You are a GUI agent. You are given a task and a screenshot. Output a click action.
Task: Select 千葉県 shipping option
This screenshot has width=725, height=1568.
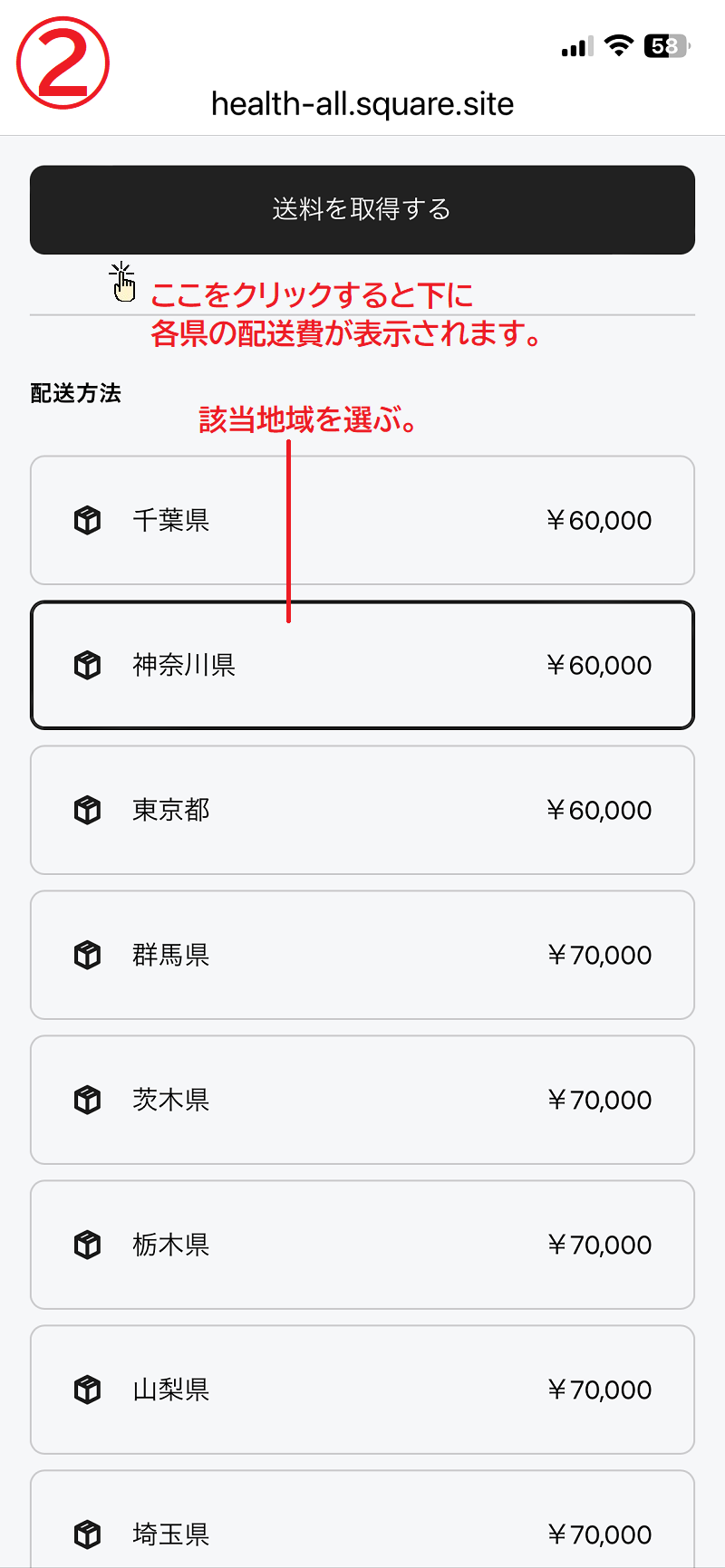coord(362,520)
